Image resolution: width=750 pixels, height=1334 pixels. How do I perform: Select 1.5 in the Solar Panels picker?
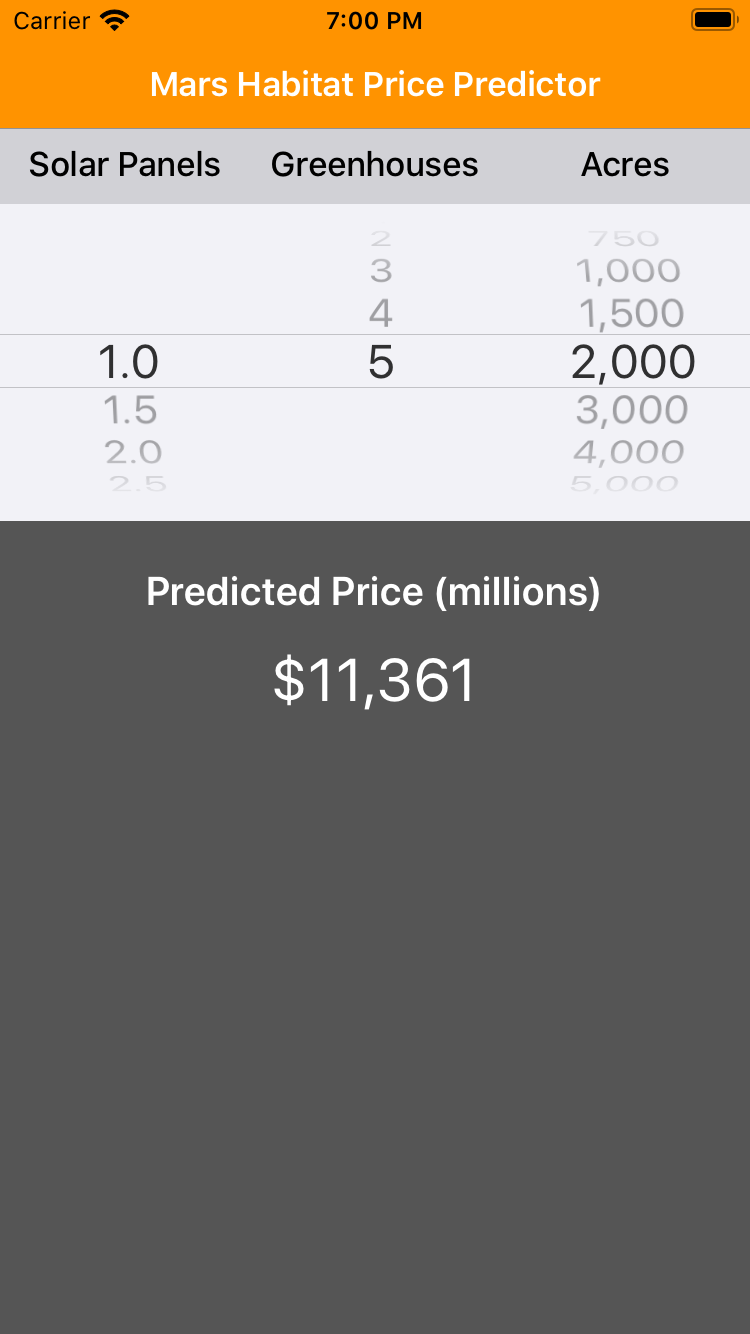[x=130, y=410]
